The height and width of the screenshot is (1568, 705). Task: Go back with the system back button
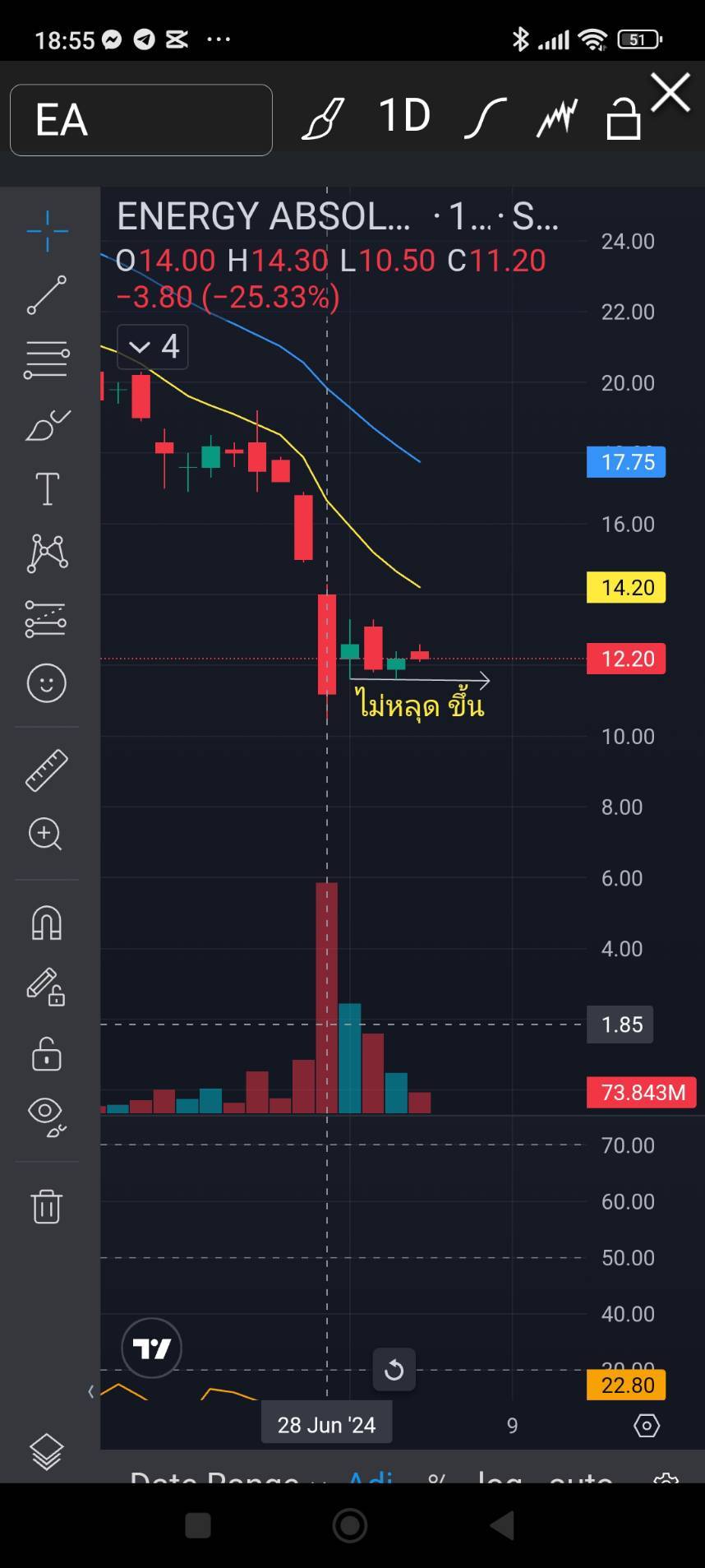(502, 1525)
